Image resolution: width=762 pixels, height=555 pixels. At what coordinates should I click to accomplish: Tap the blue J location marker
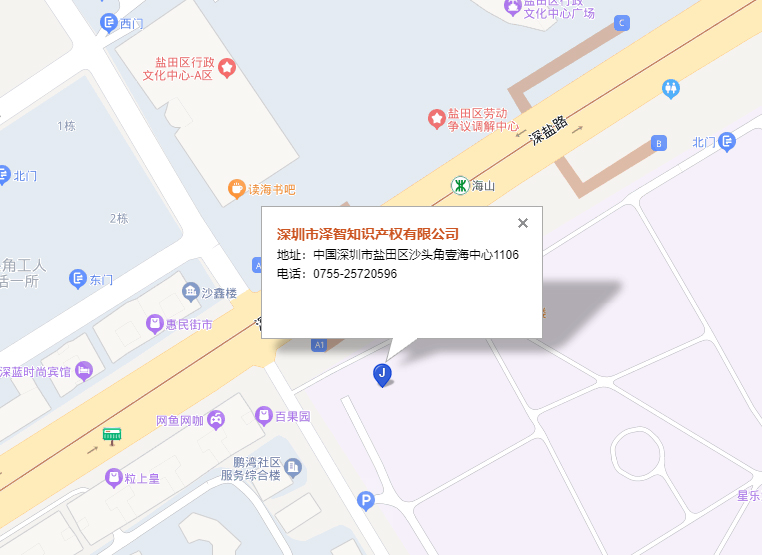point(381,374)
